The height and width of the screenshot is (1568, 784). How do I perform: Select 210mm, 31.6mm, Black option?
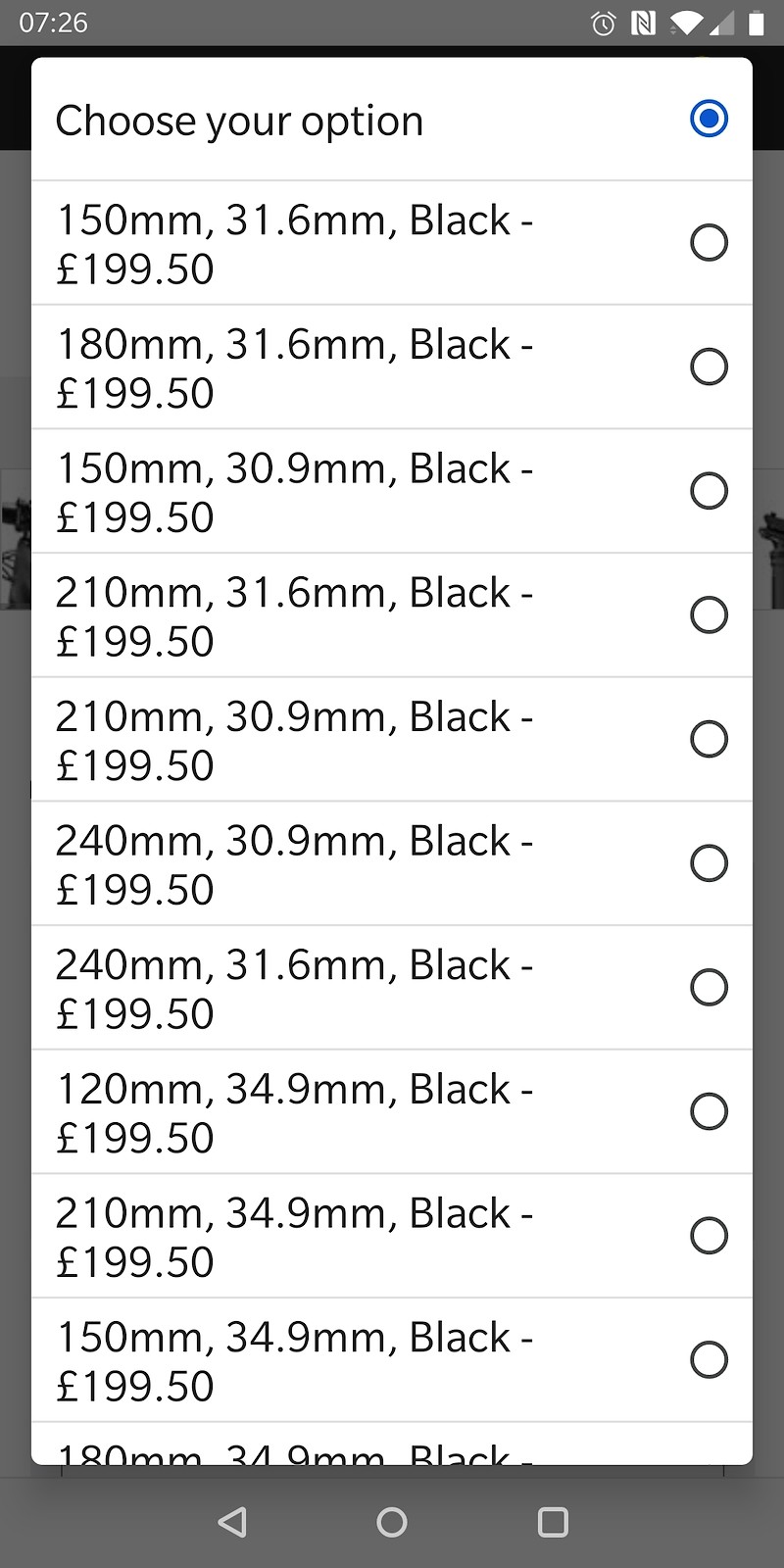click(x=392, y=615)
